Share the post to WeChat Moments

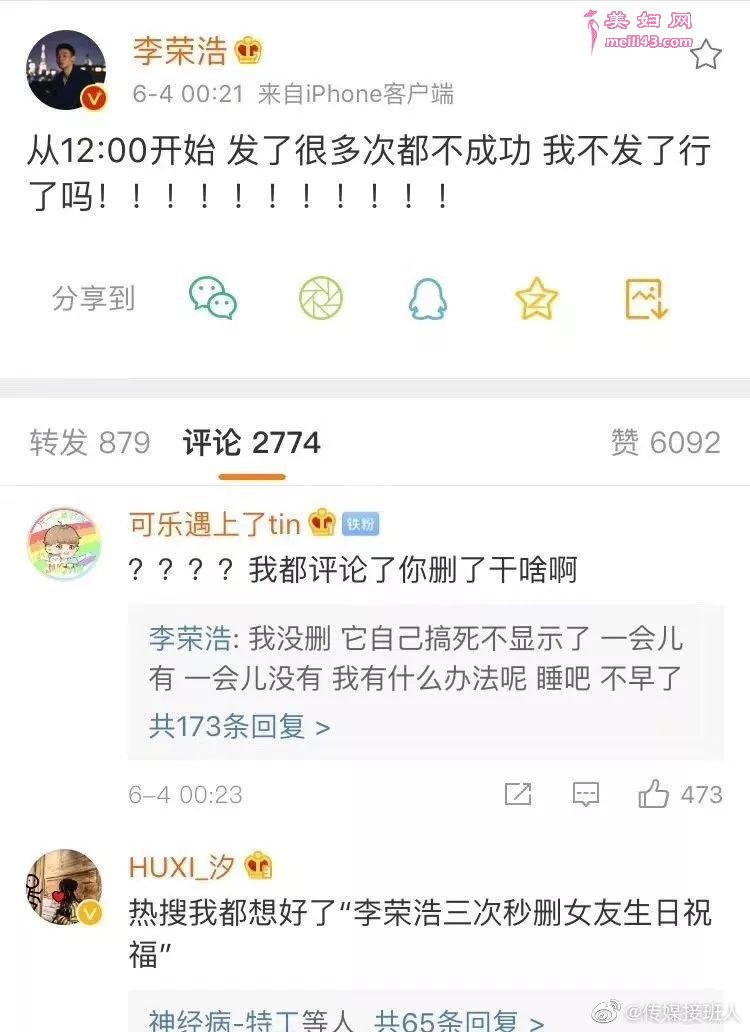point(321,298)
